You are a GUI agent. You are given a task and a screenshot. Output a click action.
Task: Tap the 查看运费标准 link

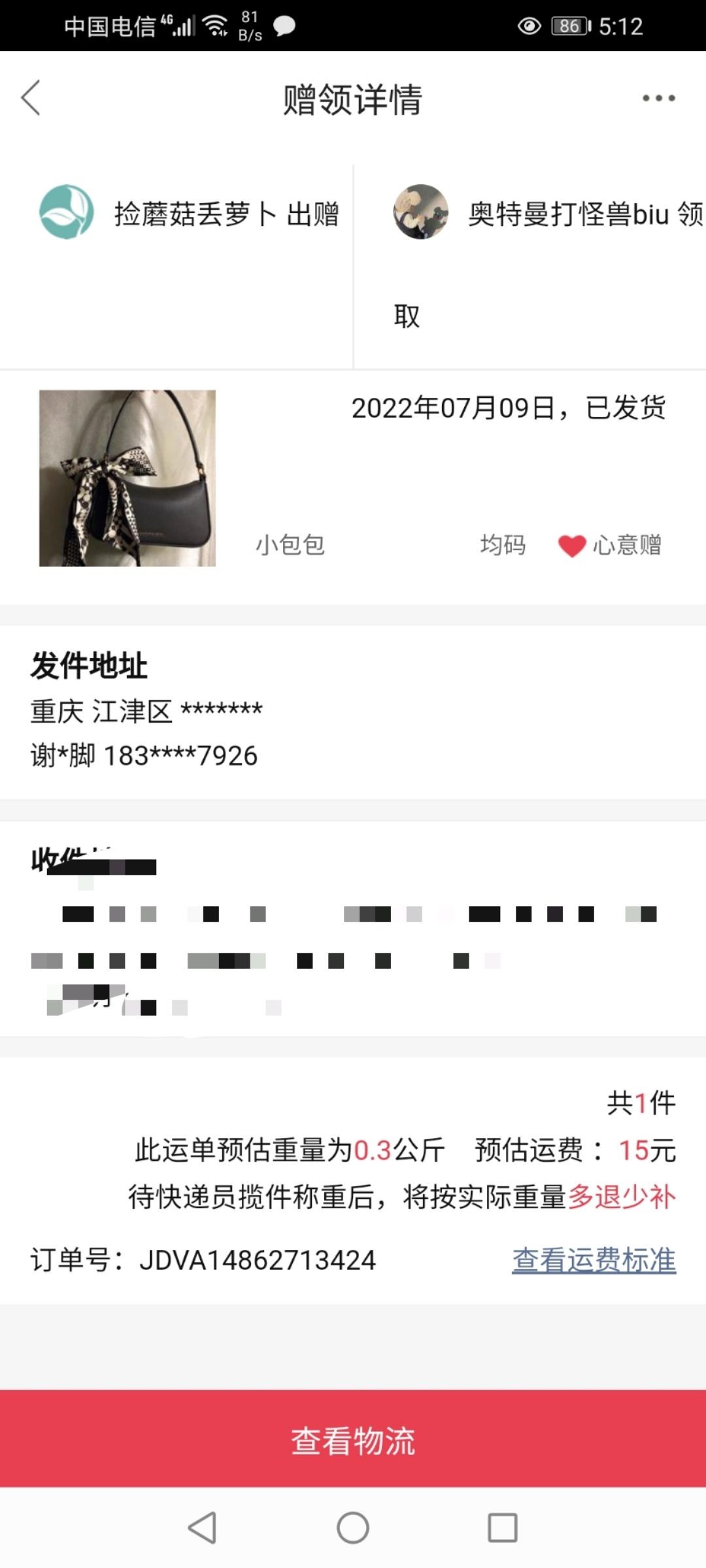coord(594,1260)
